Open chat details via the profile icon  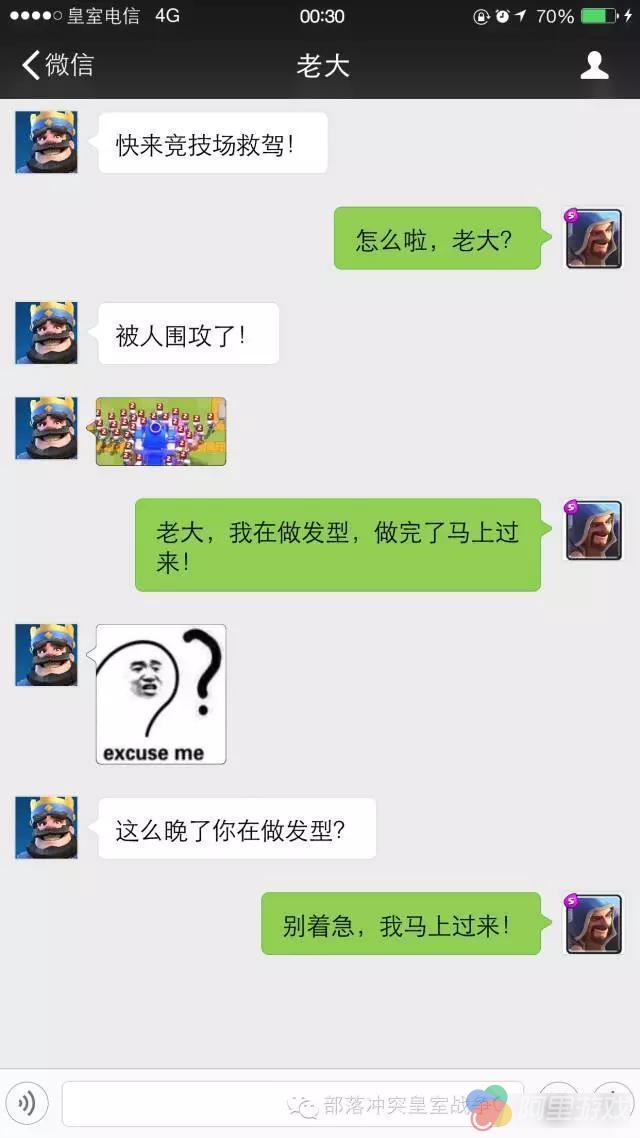pos(594,66)
